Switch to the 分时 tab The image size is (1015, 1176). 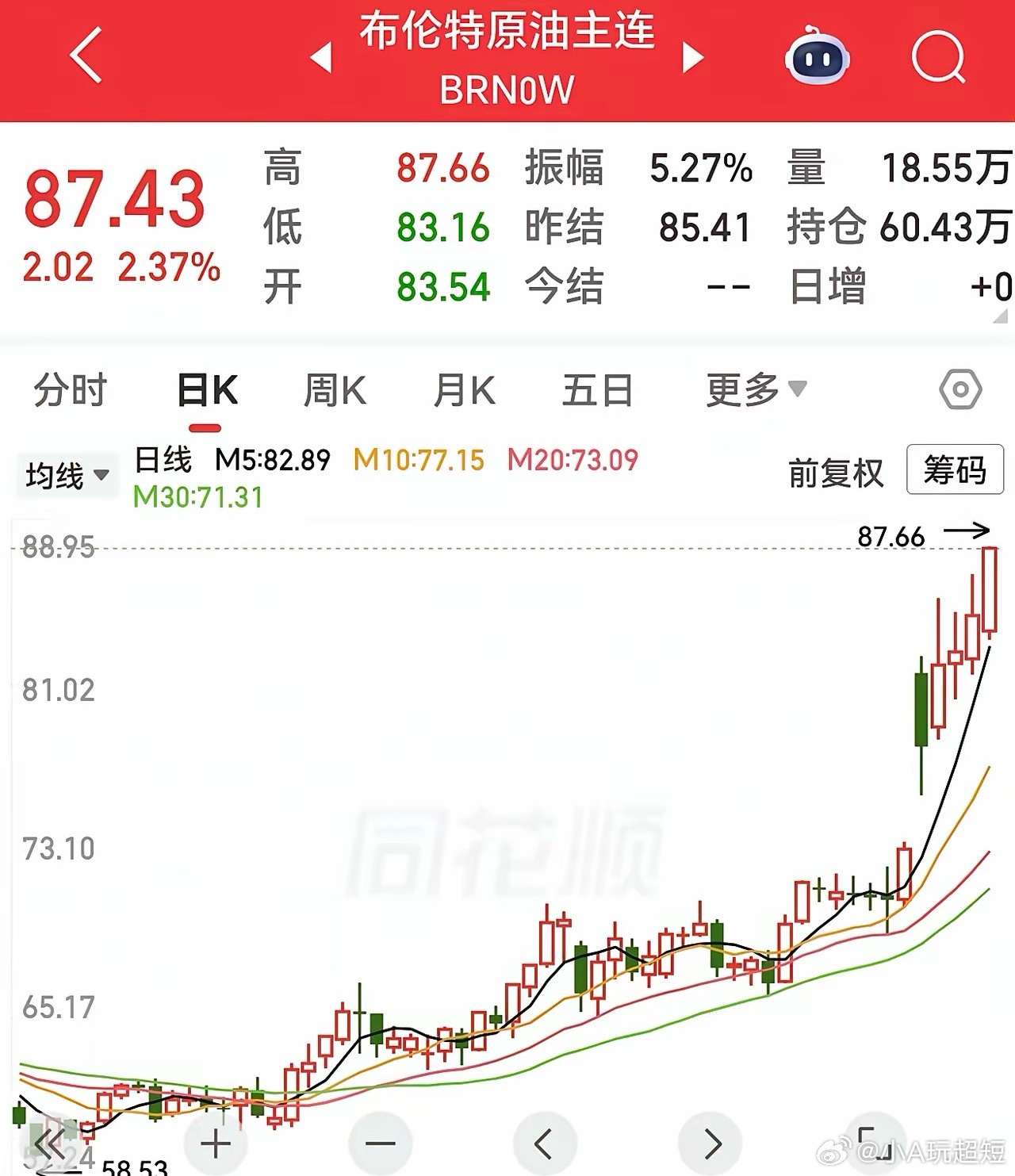tap(70, 389)
